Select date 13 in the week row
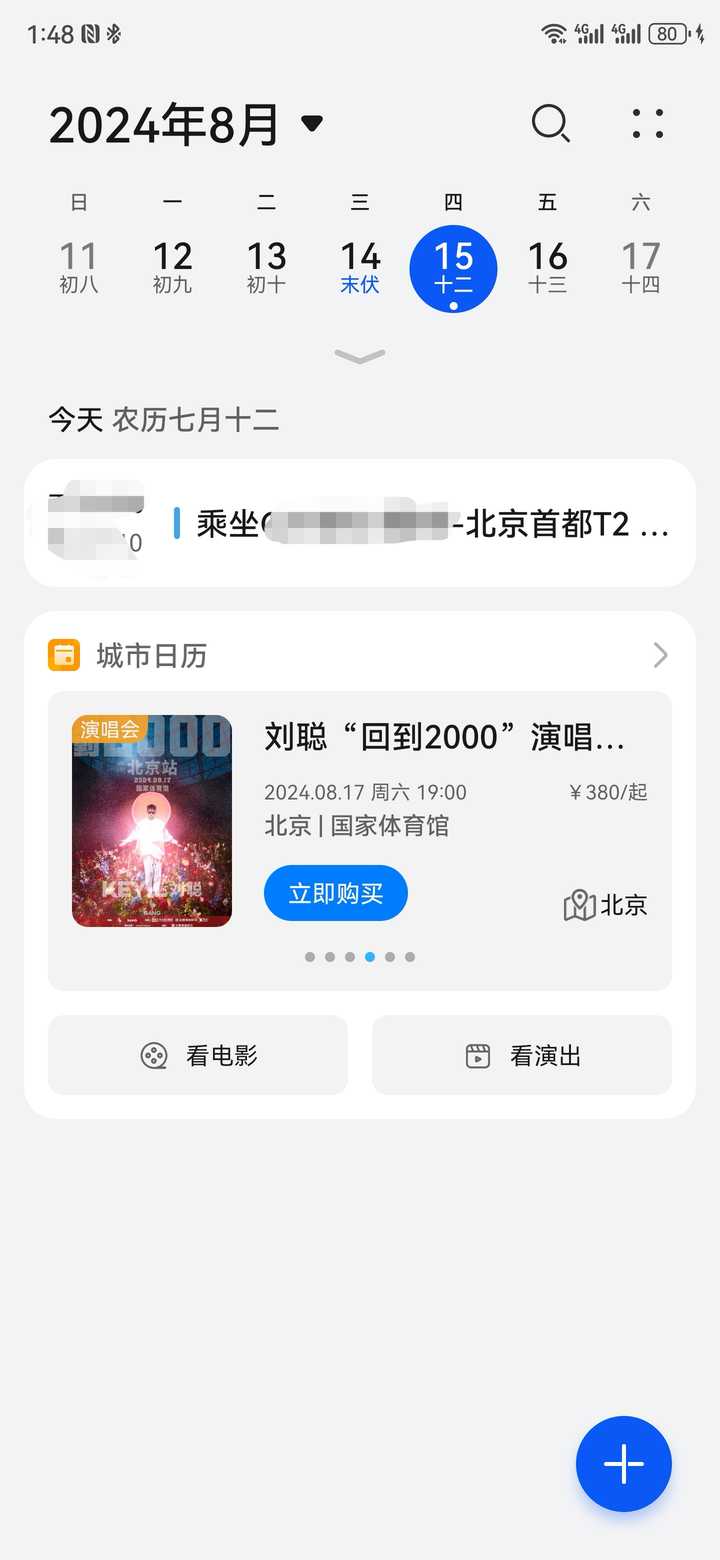Image resolution: width=720 pixels, height=1560 pixels. 266,267
